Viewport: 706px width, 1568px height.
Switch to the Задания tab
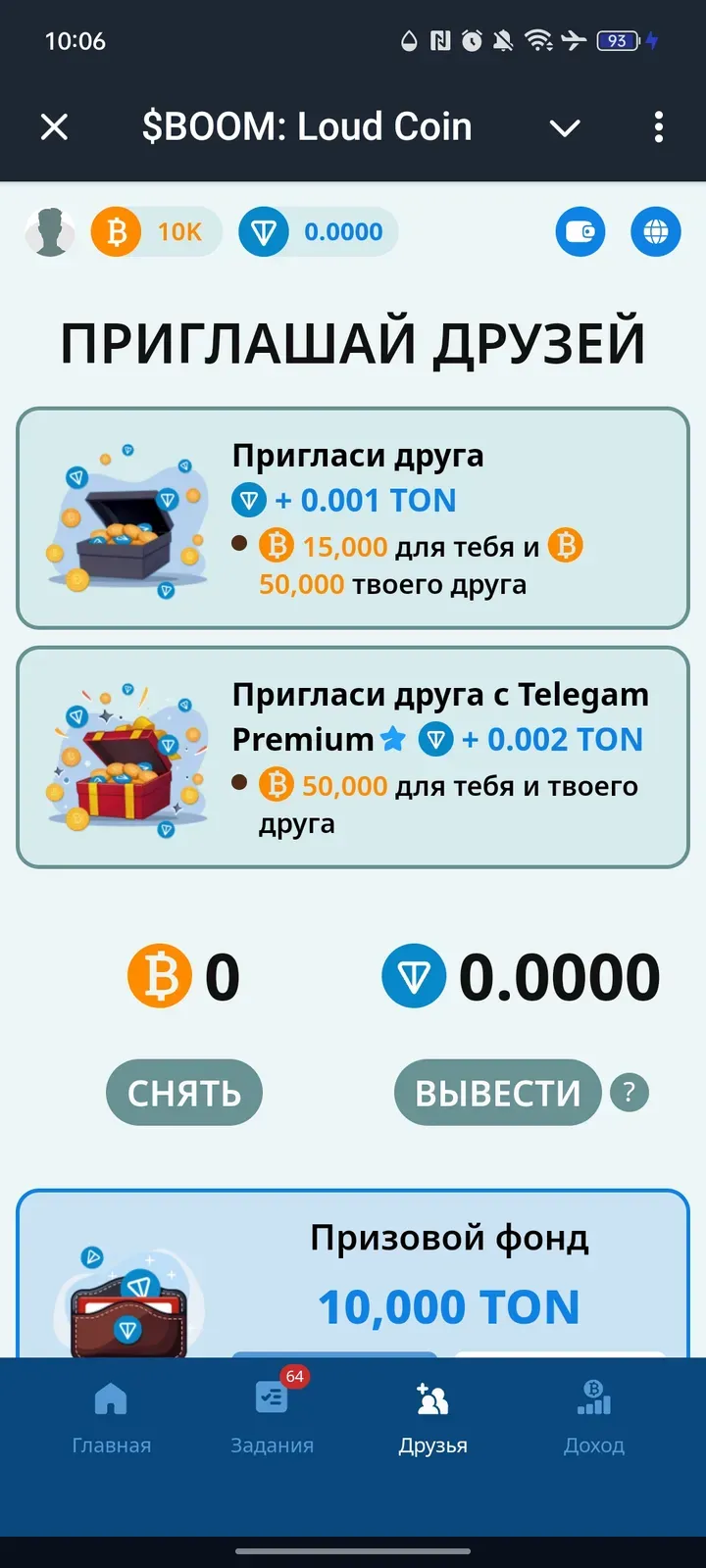(272, 1416)
